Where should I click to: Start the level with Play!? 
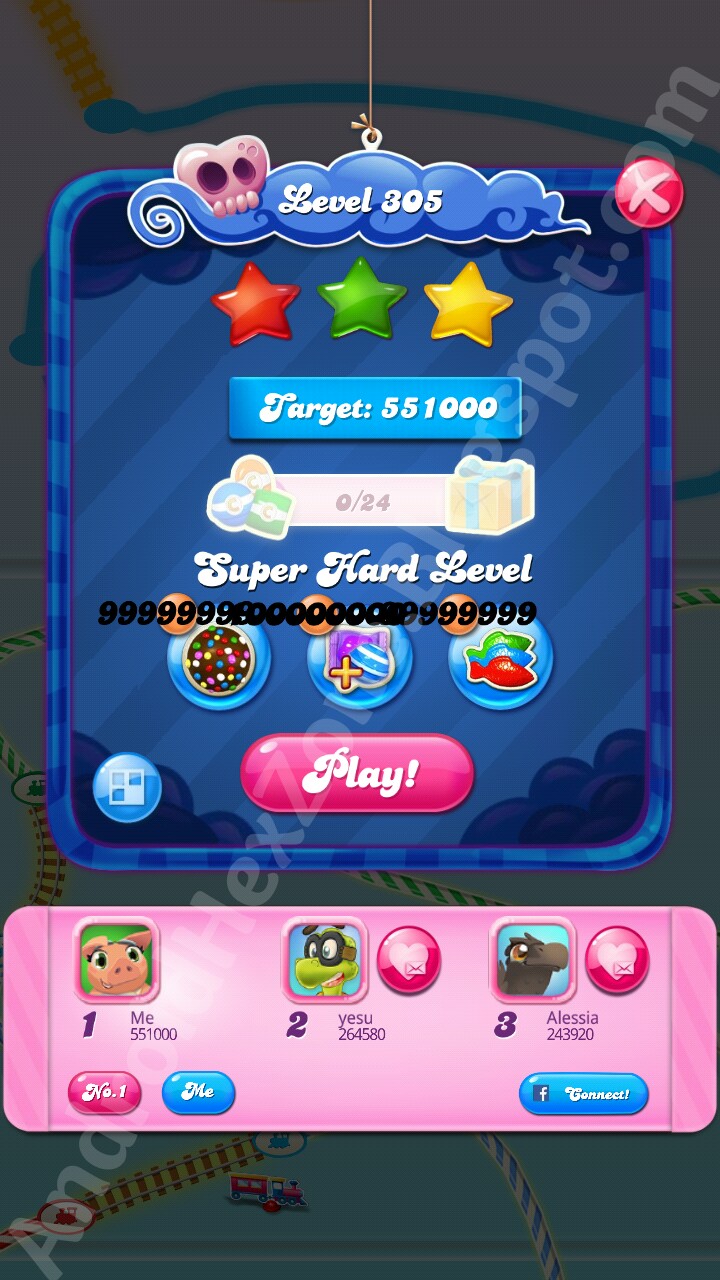357,774
